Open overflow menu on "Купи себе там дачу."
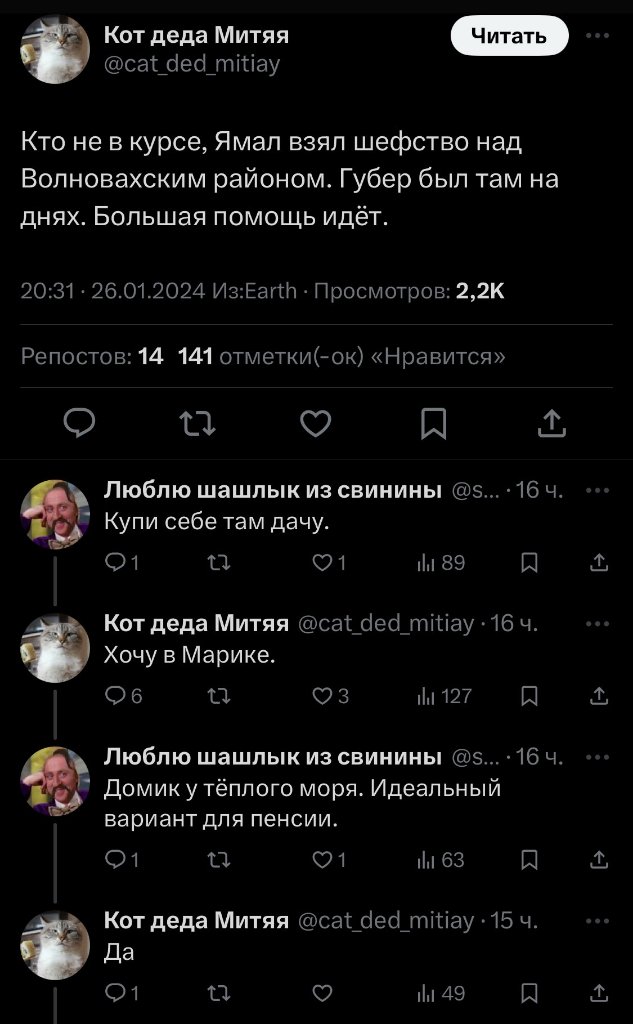The height and width of the screenshot is (1024, 633). (597, 490)
